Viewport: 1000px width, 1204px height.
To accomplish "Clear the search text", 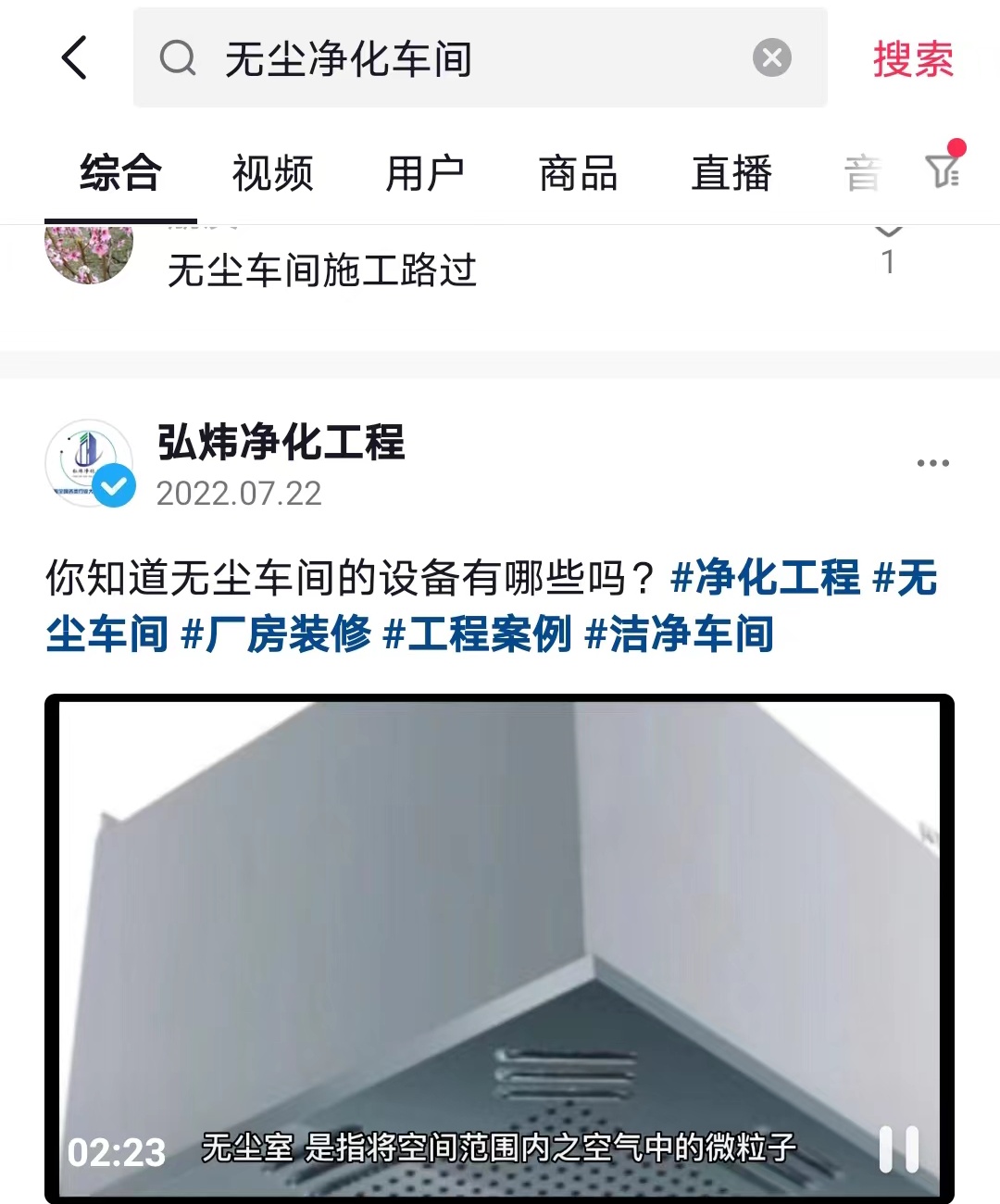I will (771, 58).
